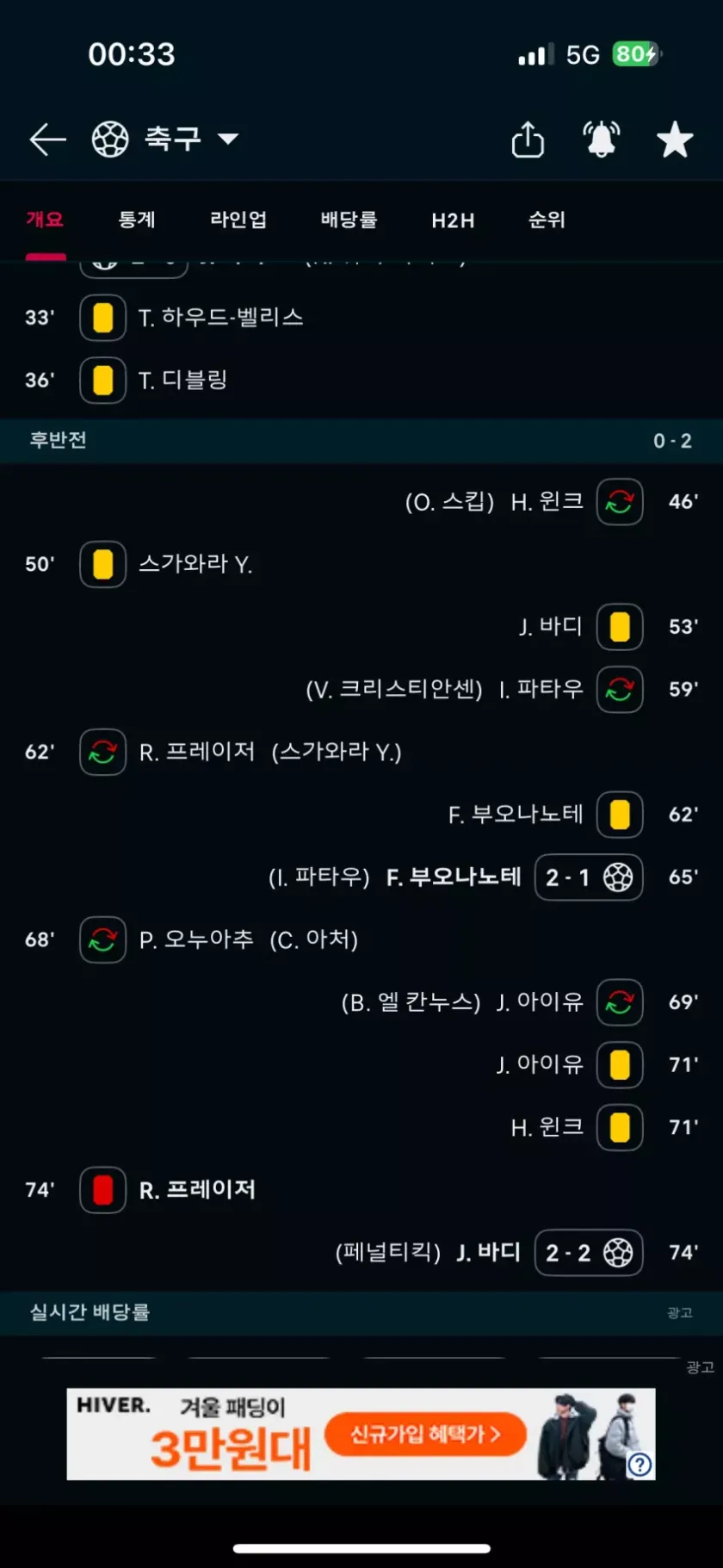This screenshot has width=723, height=1568.
Task: Tap the ad info question-mark icon
Action: click(640, 1464)
